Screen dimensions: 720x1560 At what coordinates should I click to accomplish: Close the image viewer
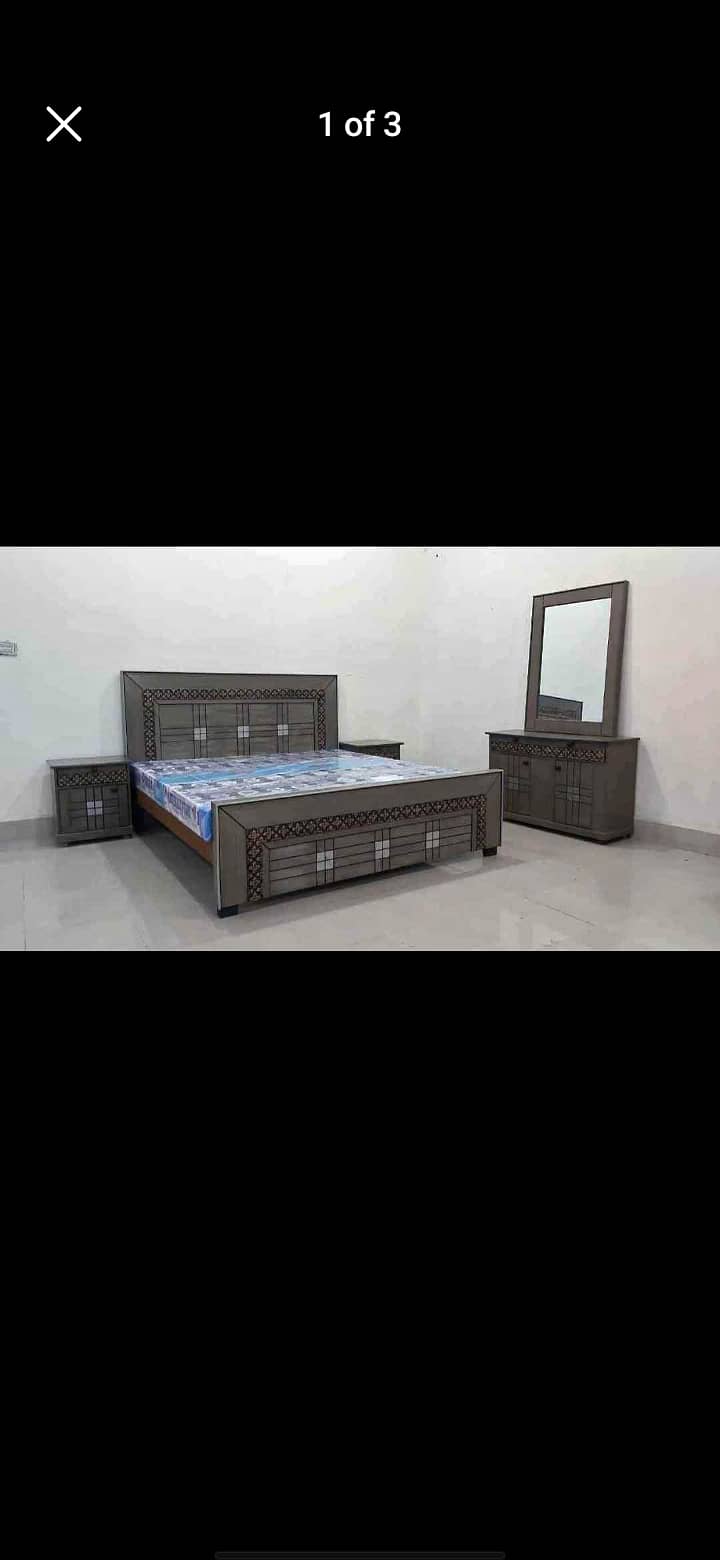64,124
